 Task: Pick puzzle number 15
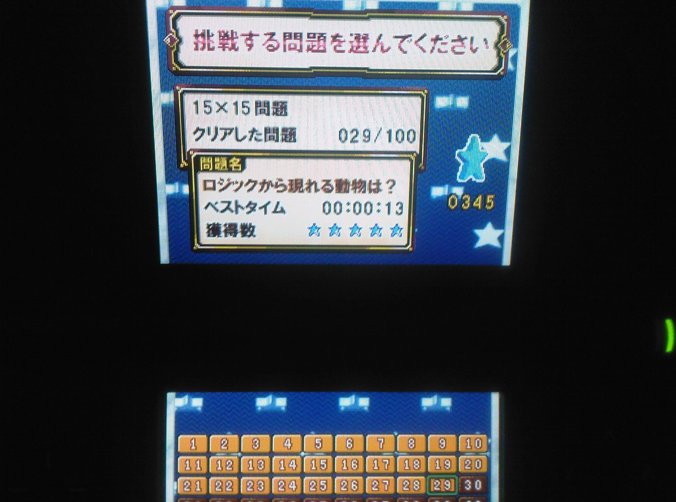click(318, 465)
